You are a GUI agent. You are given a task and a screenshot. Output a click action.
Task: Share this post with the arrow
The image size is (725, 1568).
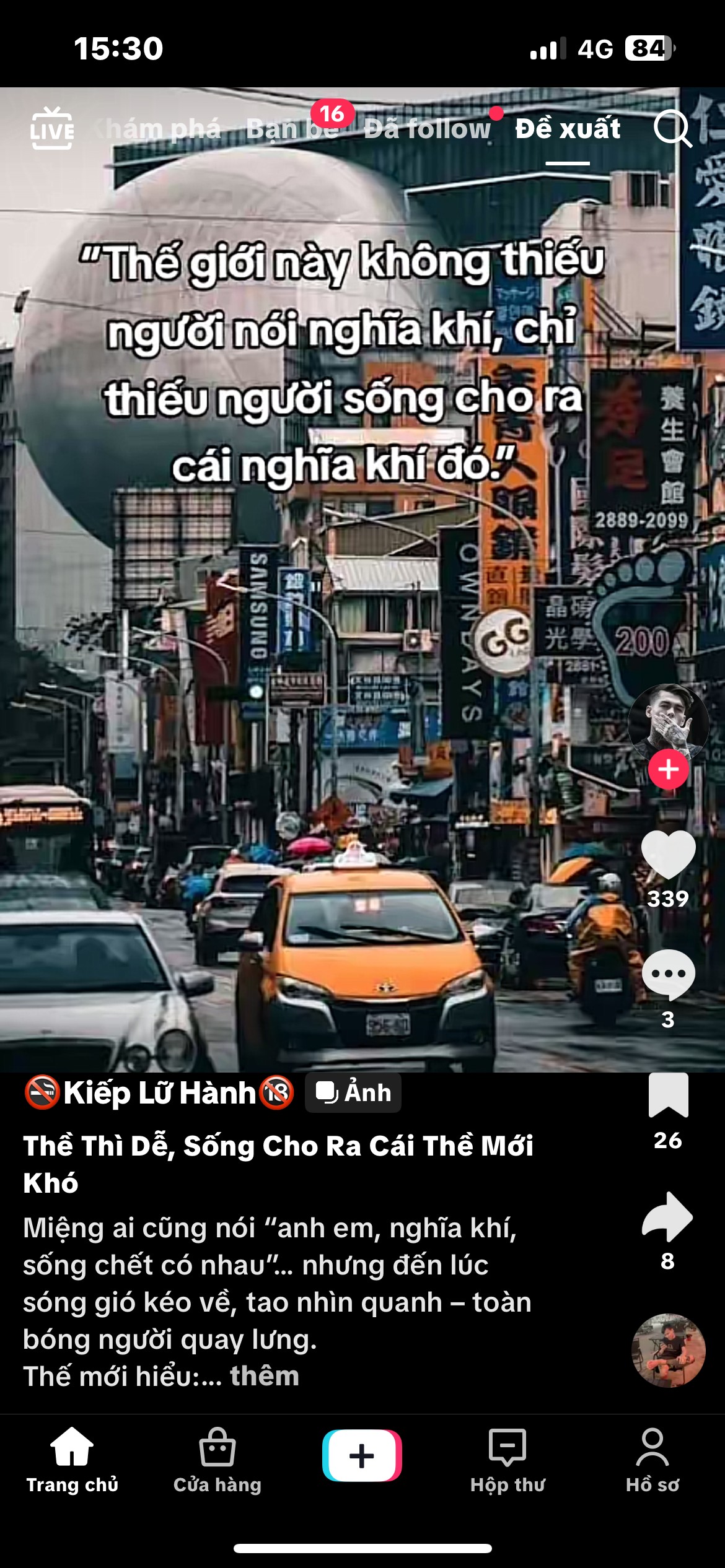pos(668,1216)
